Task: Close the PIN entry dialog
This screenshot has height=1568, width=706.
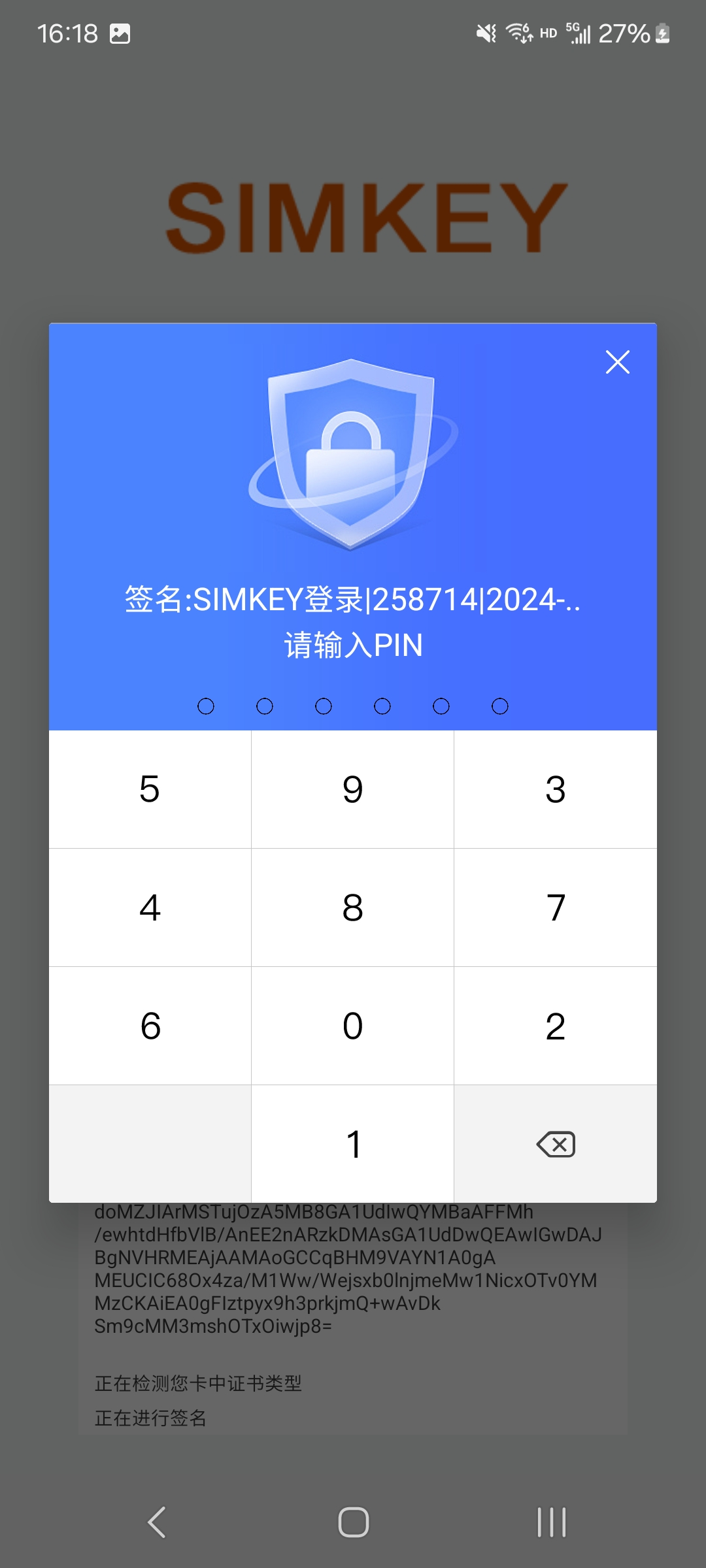Action: (617, 362)
